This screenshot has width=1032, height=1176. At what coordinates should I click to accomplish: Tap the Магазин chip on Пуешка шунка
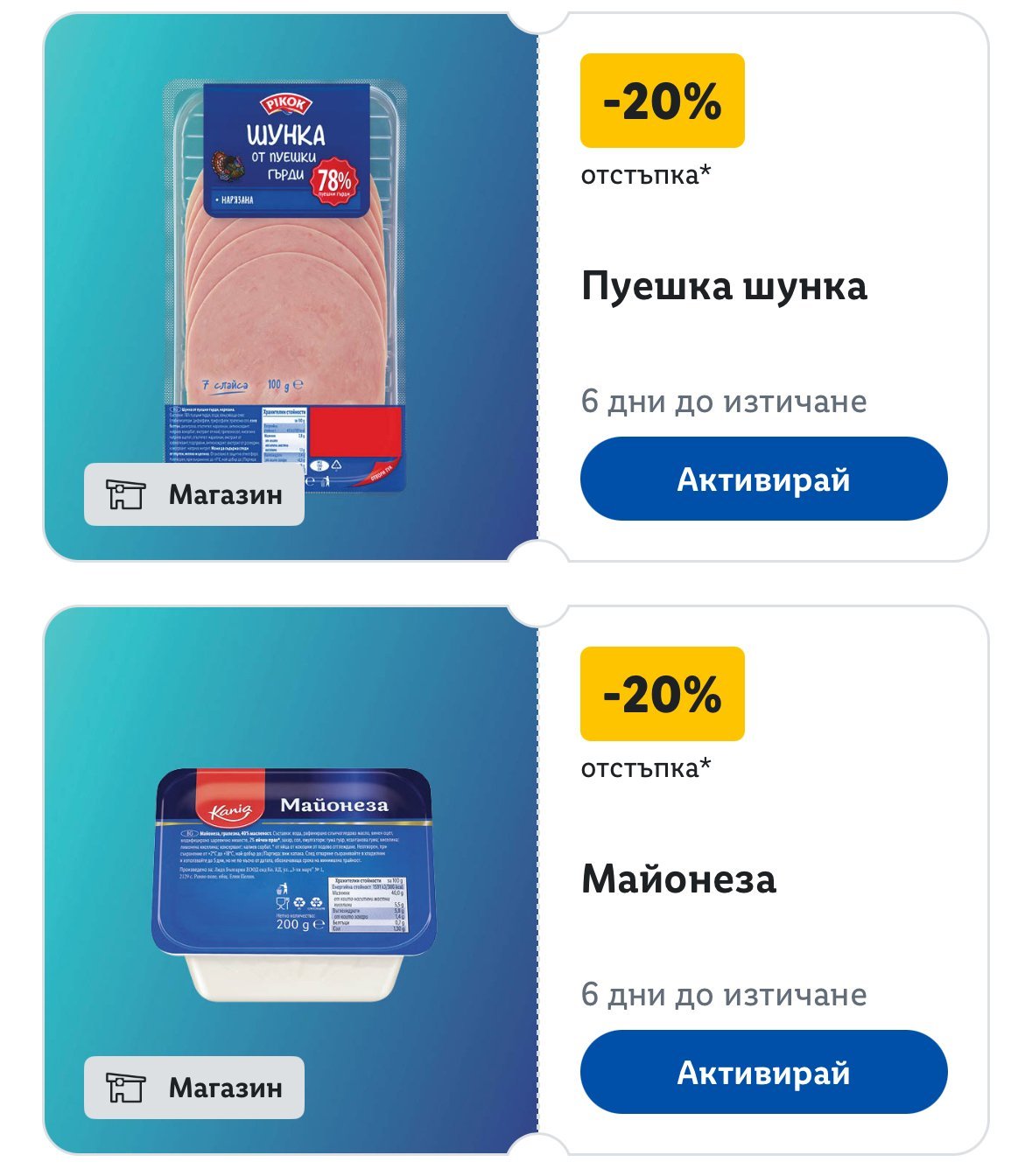pyautogui.click(x=194, y=494)
